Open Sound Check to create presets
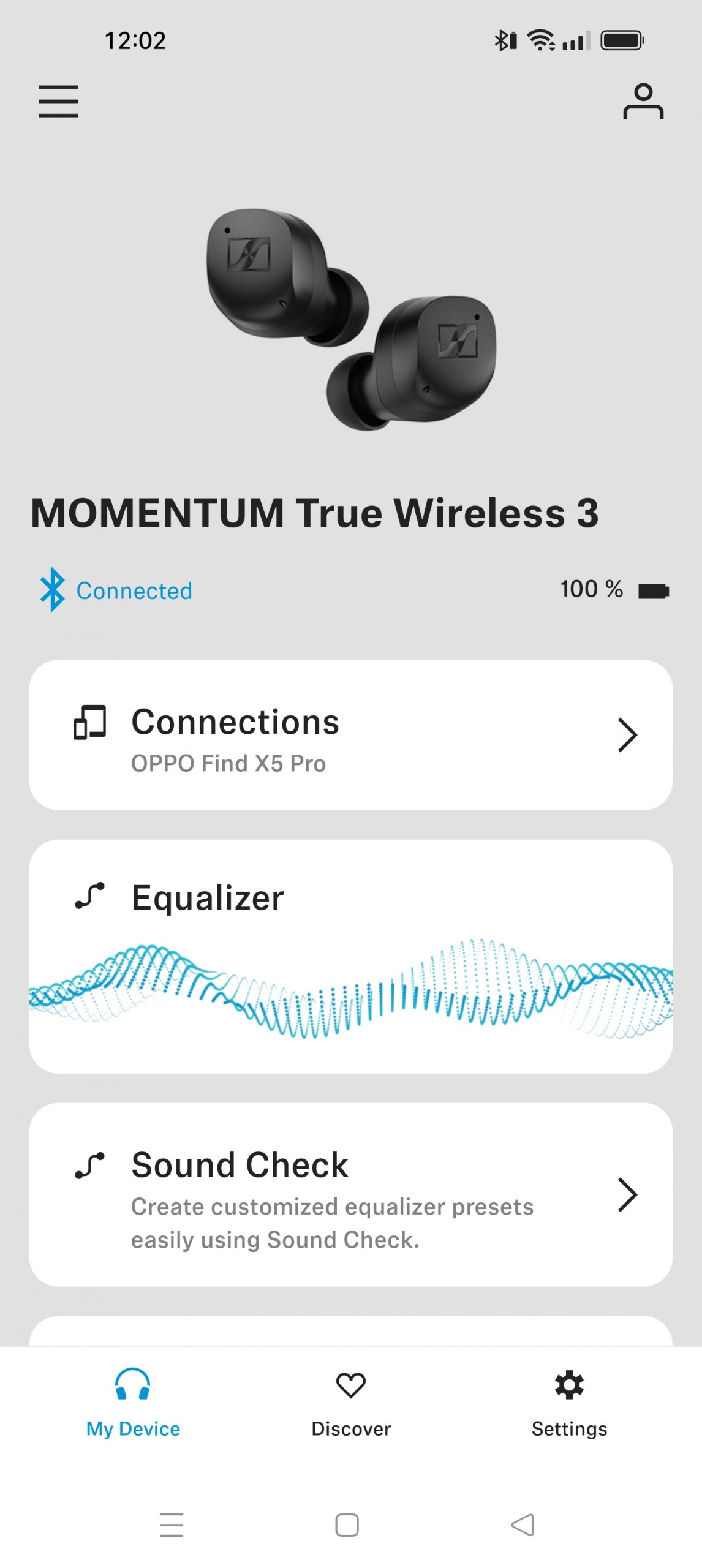Viewport: 702px width, 1568px height. click(x=350, y=1194)
